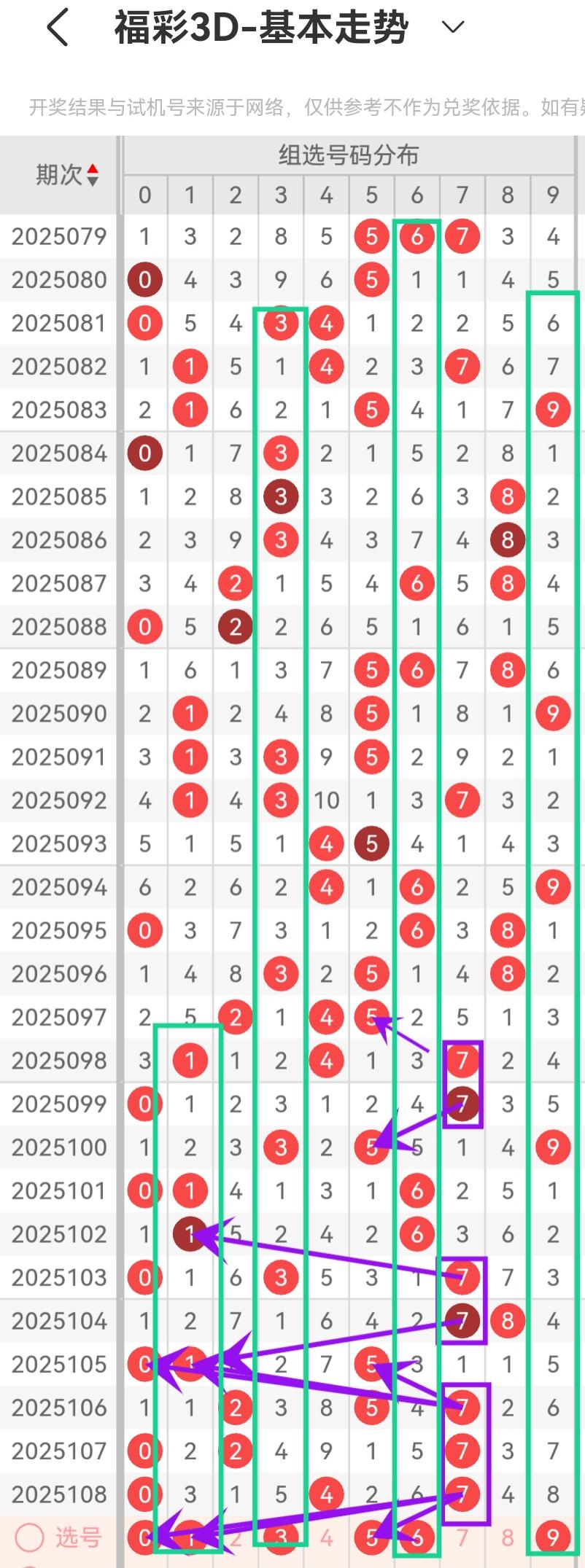
Task: Select number 8 in the 选号 row
Action: (508, 1537)
